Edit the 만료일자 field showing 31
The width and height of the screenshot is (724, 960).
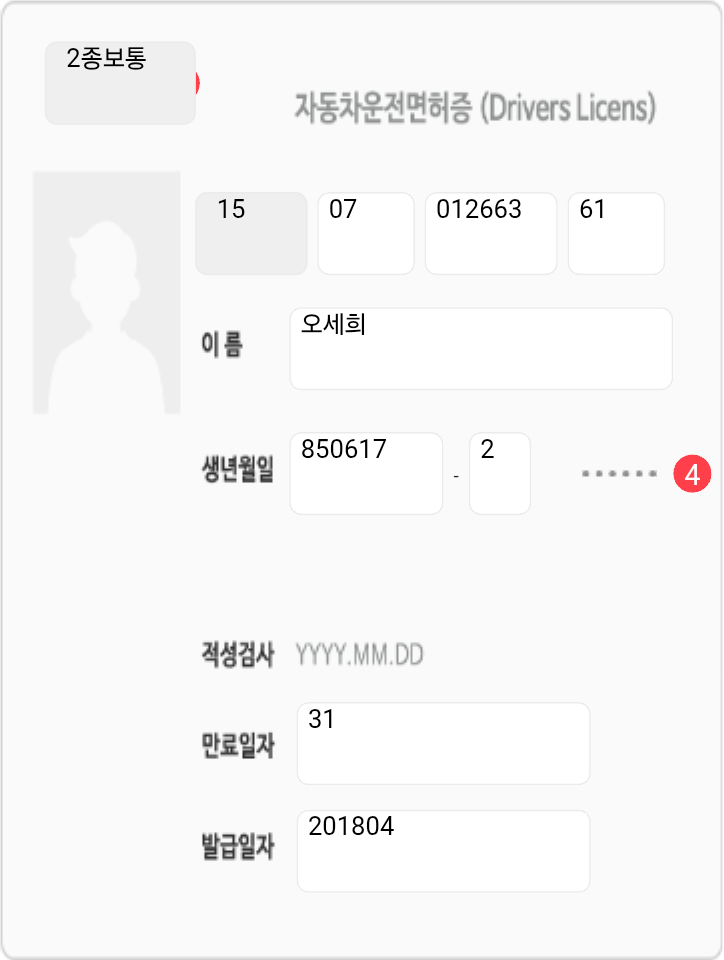click(443, 743)
